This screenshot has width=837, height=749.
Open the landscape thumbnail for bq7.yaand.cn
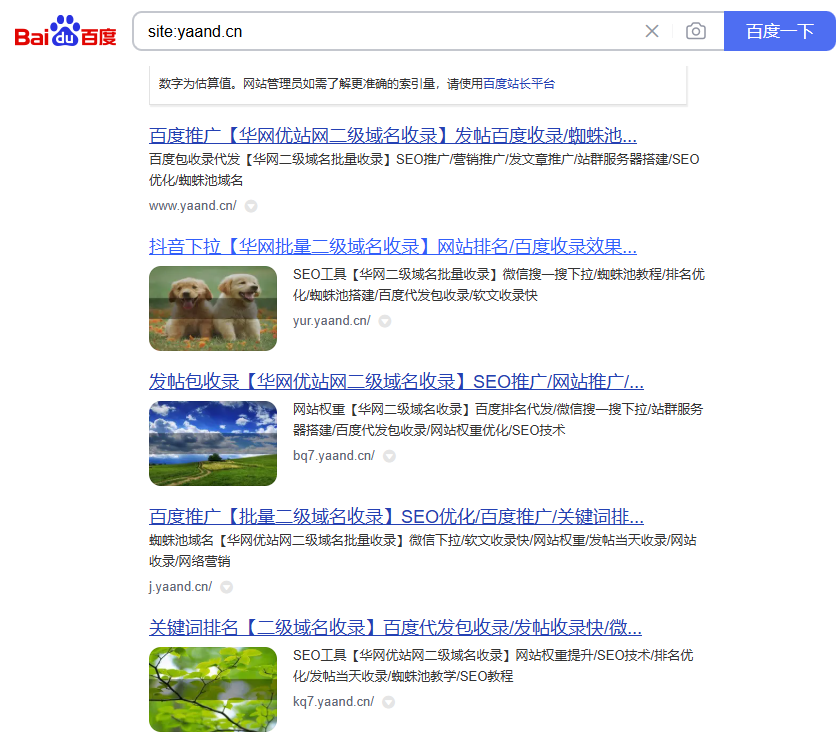(x=213, y=443)
